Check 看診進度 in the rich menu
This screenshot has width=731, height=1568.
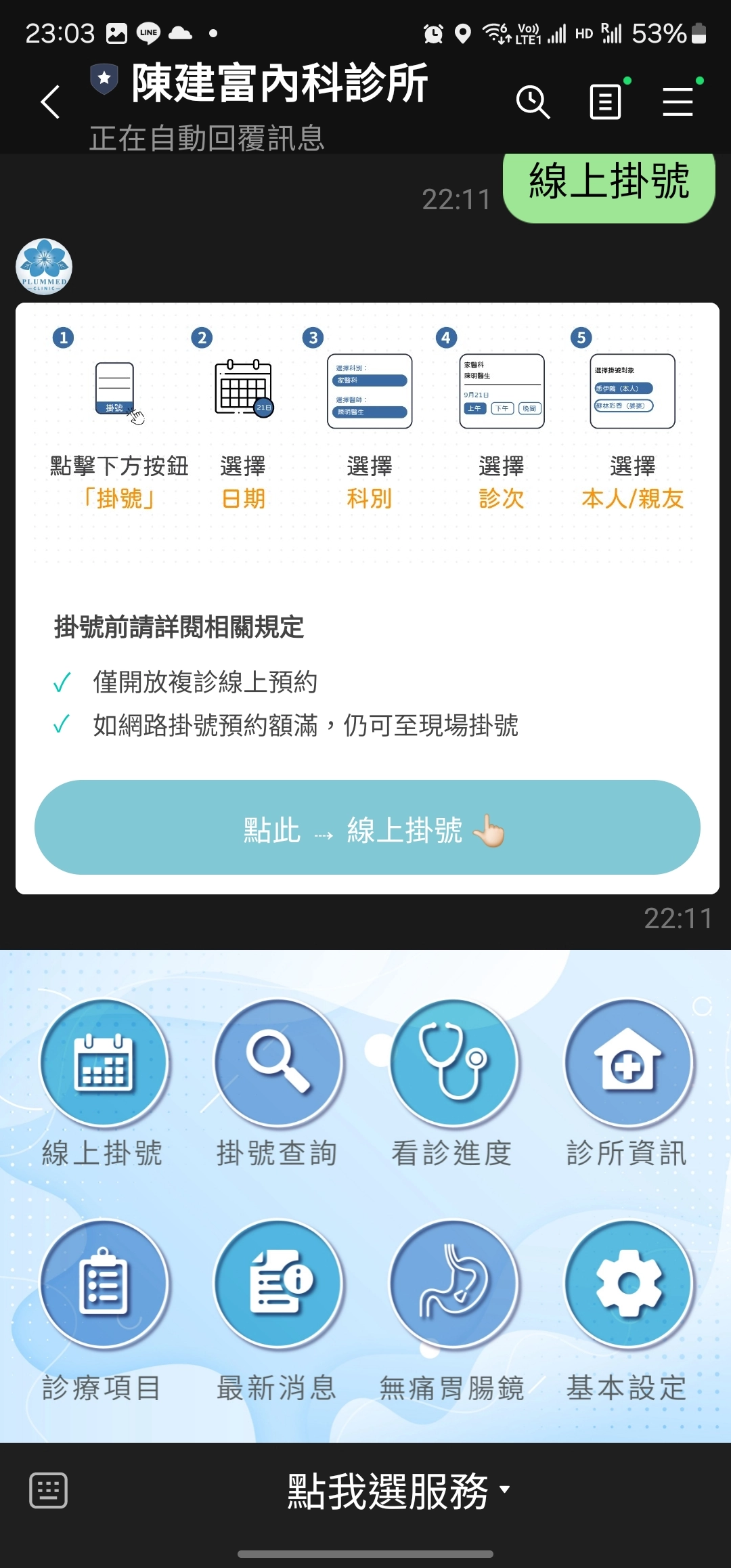click(452, 1082)
